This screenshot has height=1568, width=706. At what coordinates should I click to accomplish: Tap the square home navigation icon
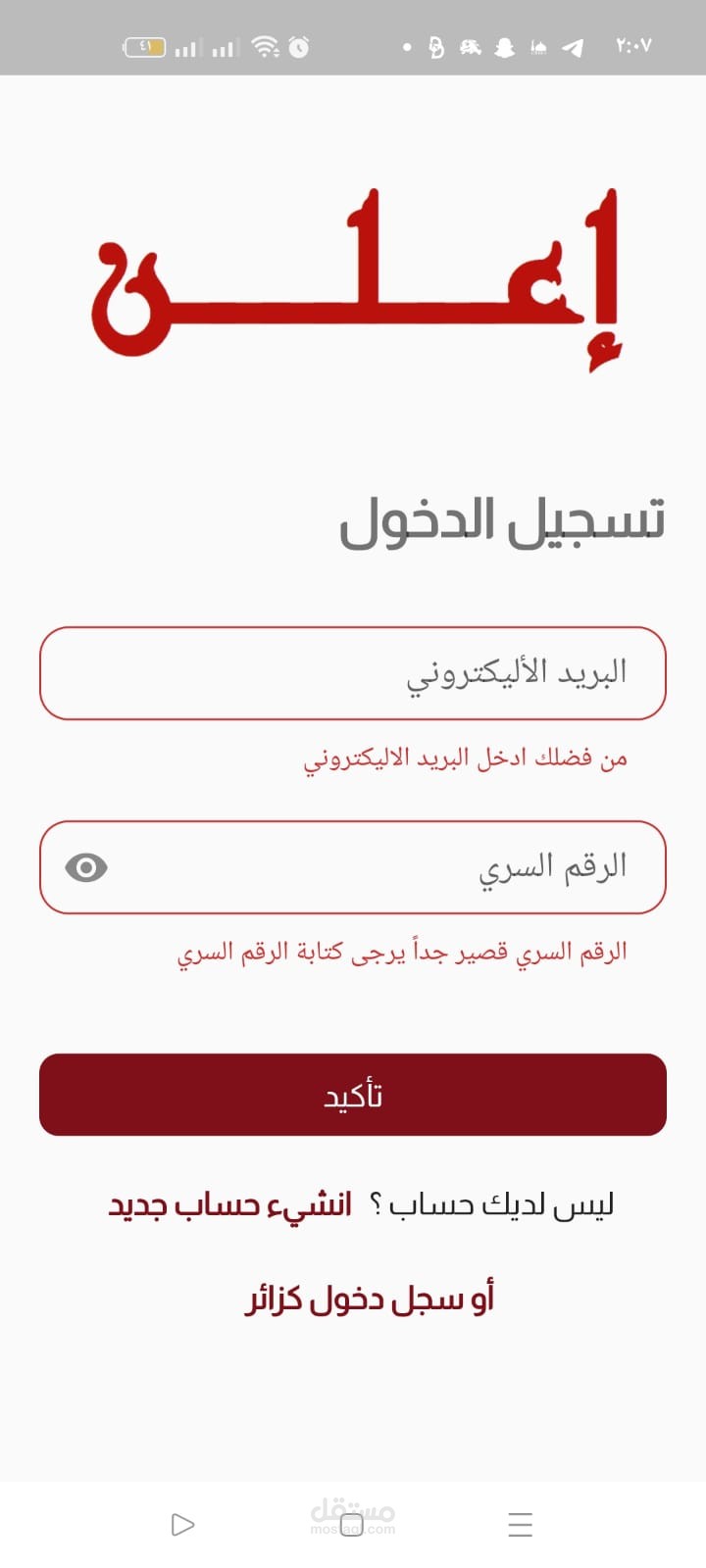[353, 1525]
